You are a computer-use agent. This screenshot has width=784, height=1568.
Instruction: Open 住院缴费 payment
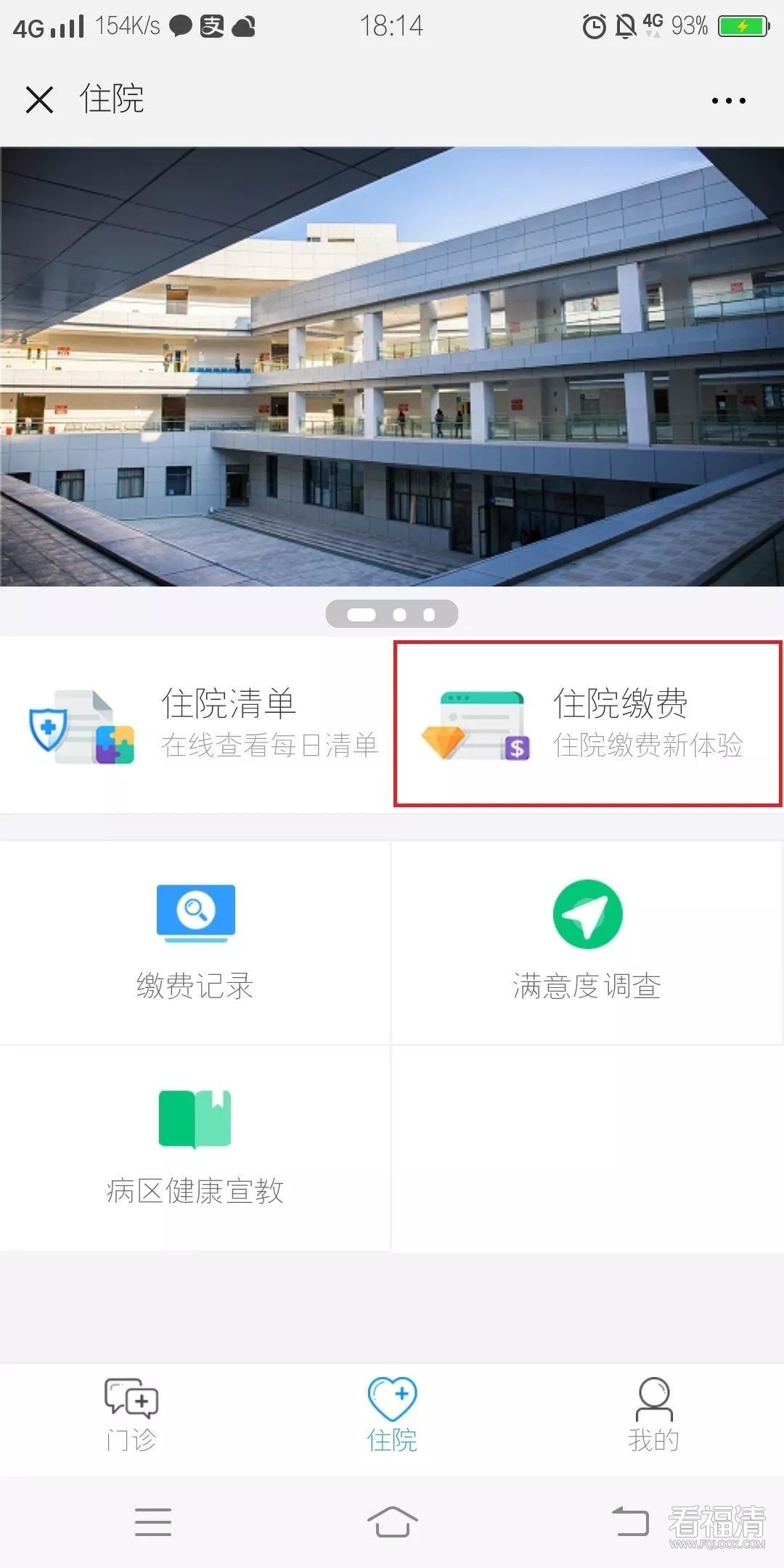588,724
